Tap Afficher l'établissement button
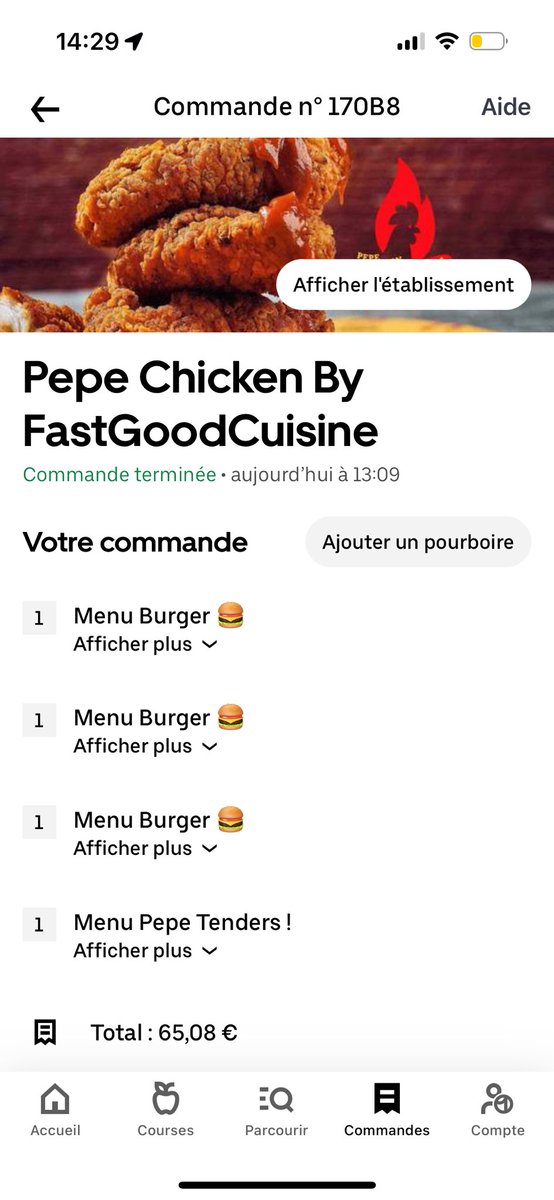Viewport: 554px width, 1200px height. (403, 285)
